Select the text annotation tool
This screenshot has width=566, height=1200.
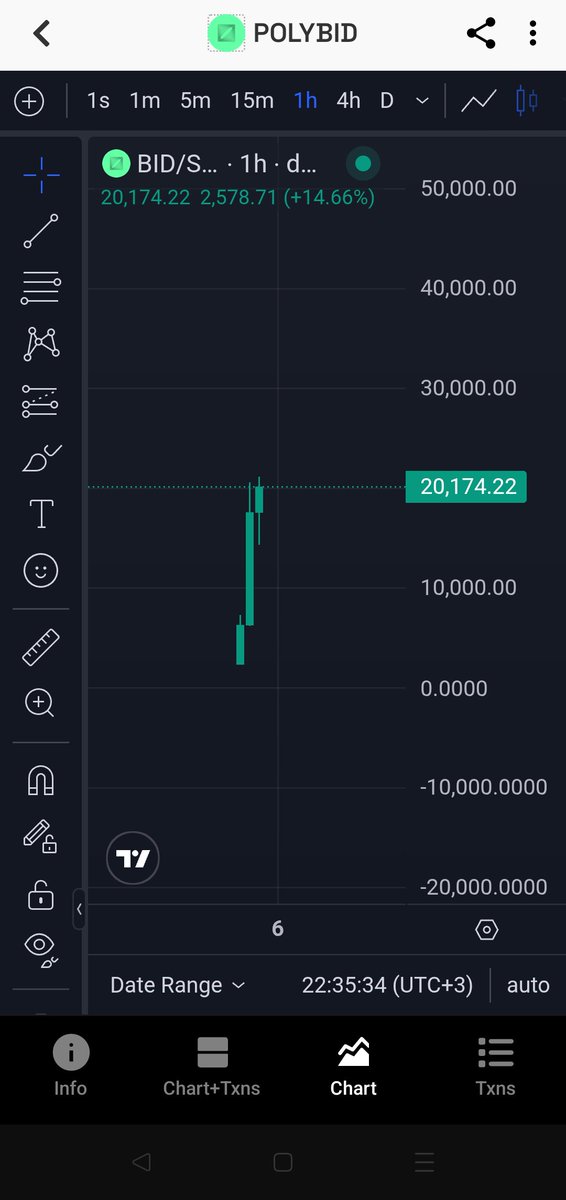41,514
